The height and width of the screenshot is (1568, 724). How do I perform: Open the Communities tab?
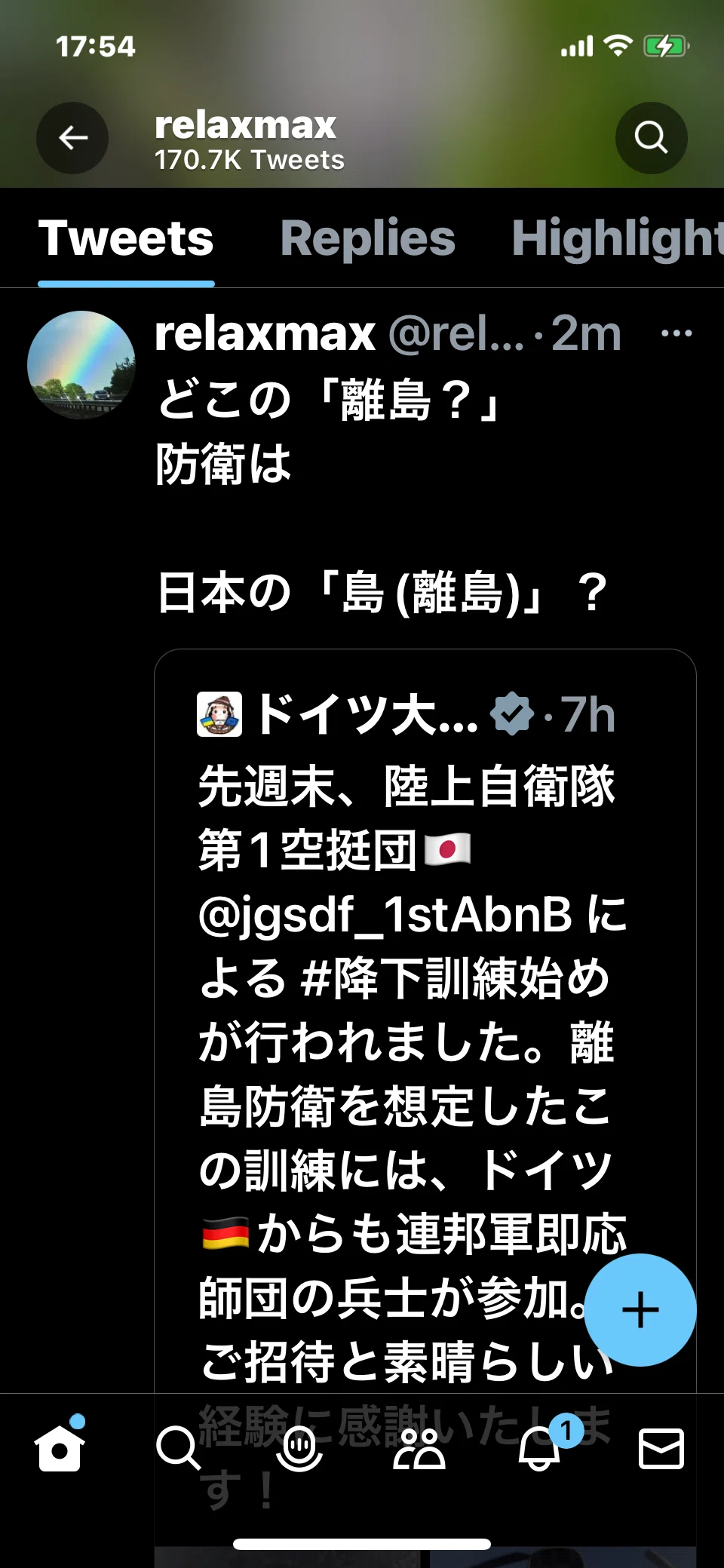[420, 1448]
